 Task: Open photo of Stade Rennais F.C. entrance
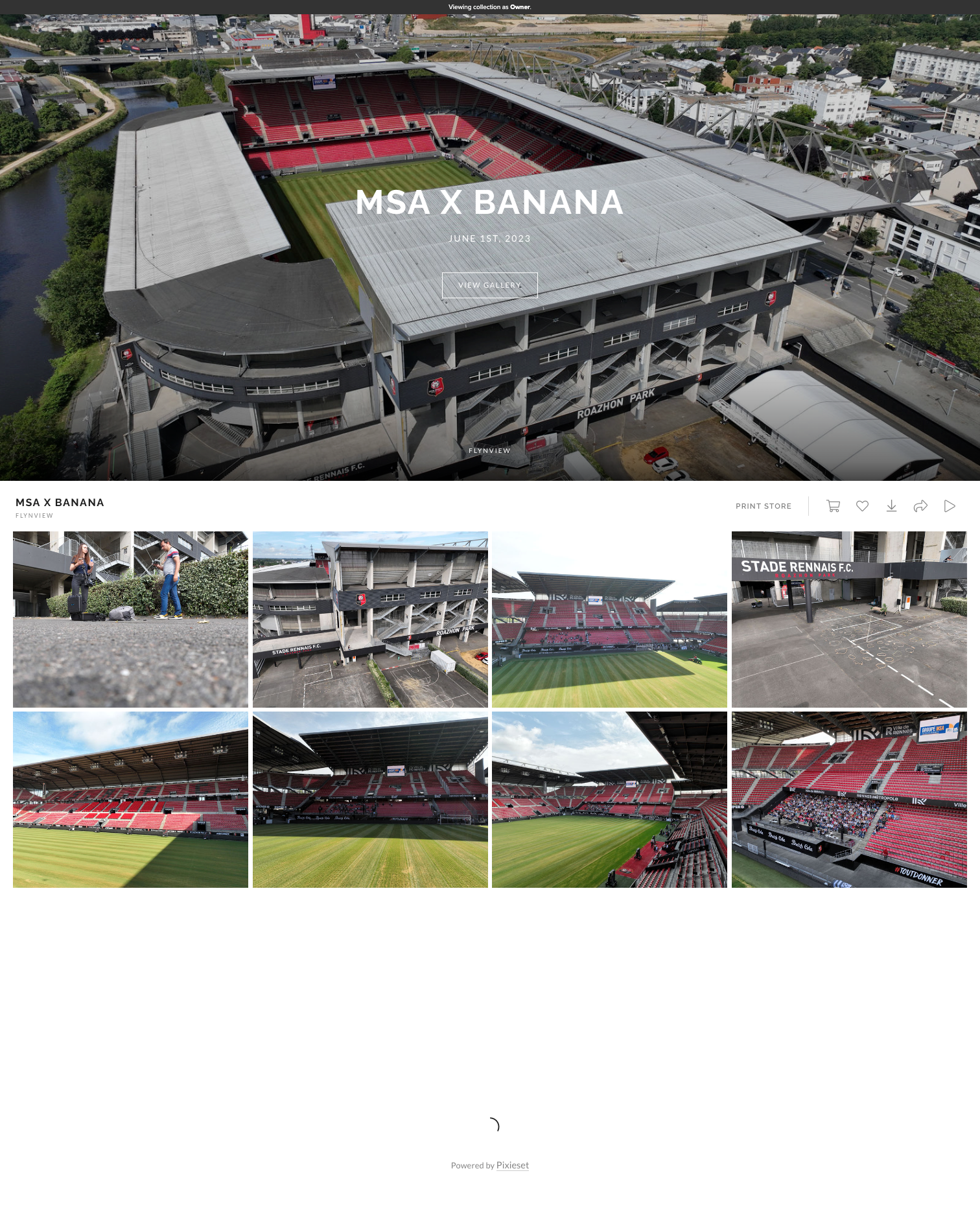pyautogui.click(x=849, y=619)
